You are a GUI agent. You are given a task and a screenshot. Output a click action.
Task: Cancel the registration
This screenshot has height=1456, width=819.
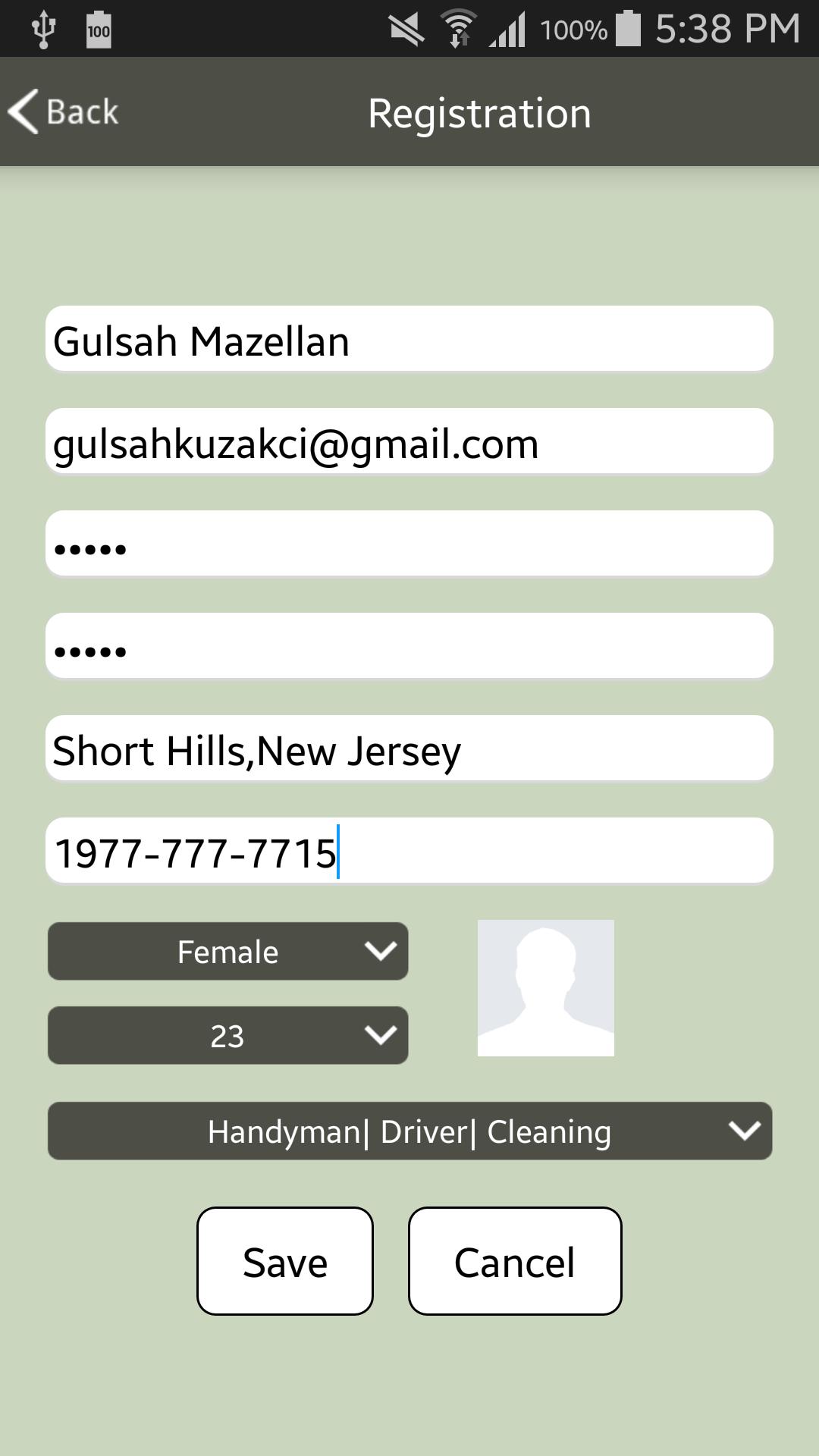coord(515,1261)
